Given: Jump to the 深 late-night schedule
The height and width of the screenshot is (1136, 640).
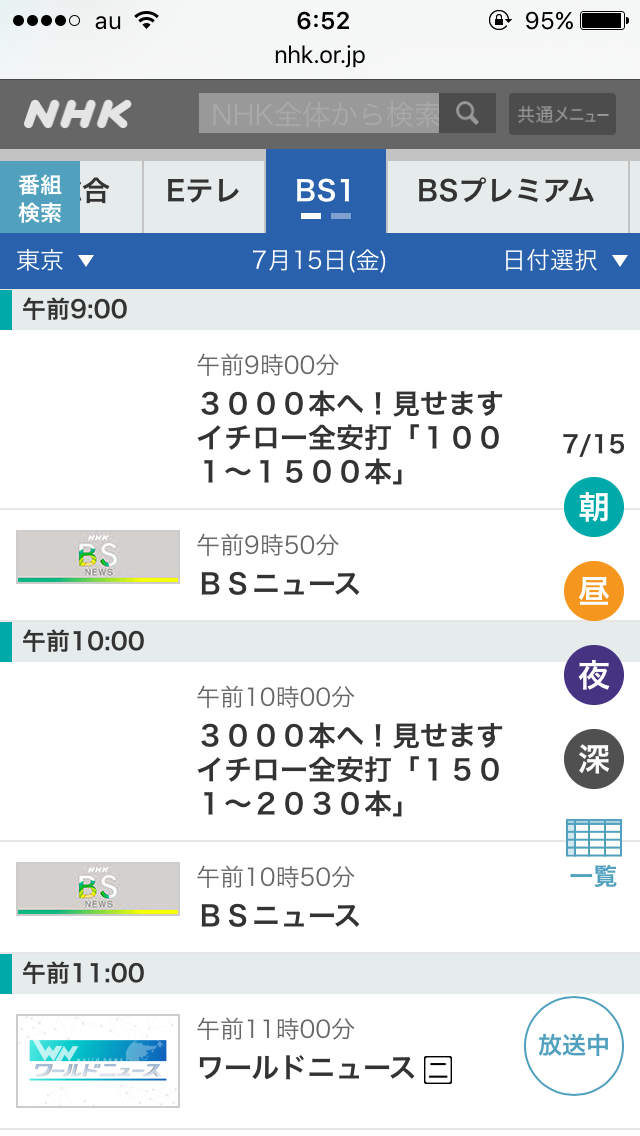Looking at the screenshot, I should point(593,760).
